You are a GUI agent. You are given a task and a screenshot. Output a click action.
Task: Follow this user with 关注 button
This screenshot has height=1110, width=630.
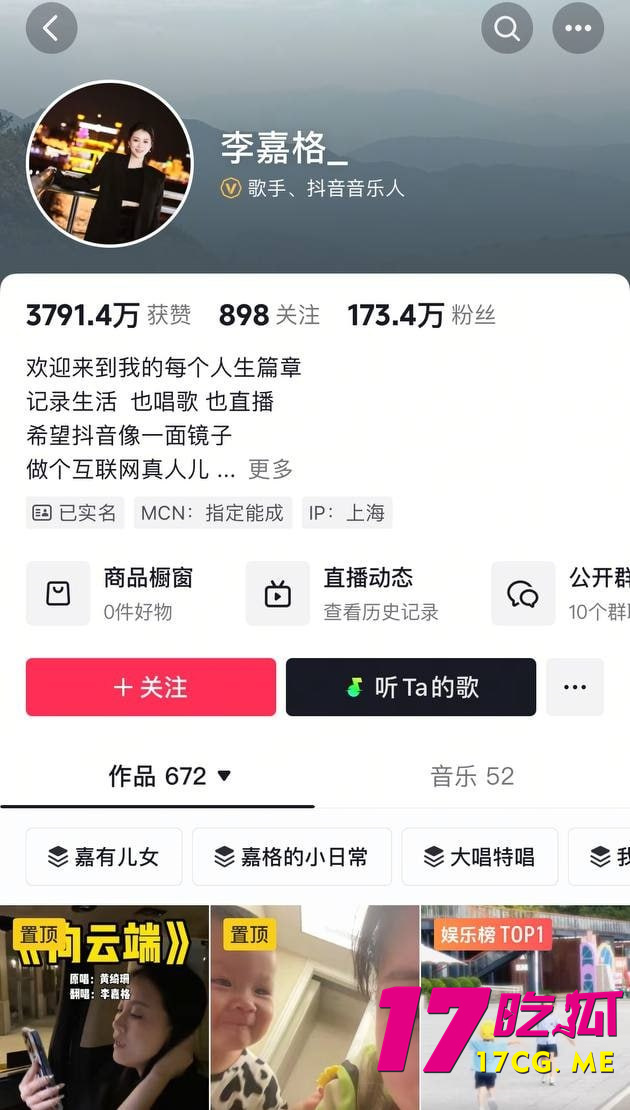coord(151,687)
